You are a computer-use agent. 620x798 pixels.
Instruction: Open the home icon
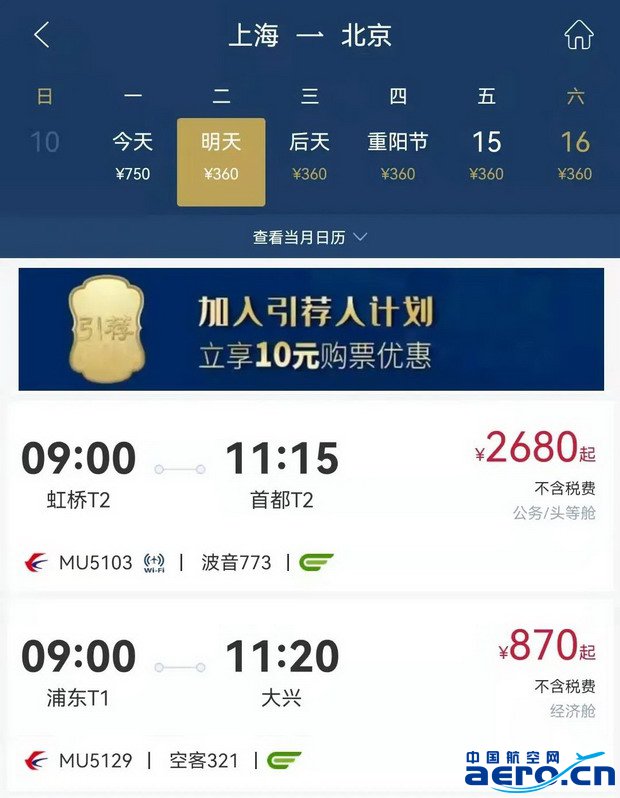[578, 36]
